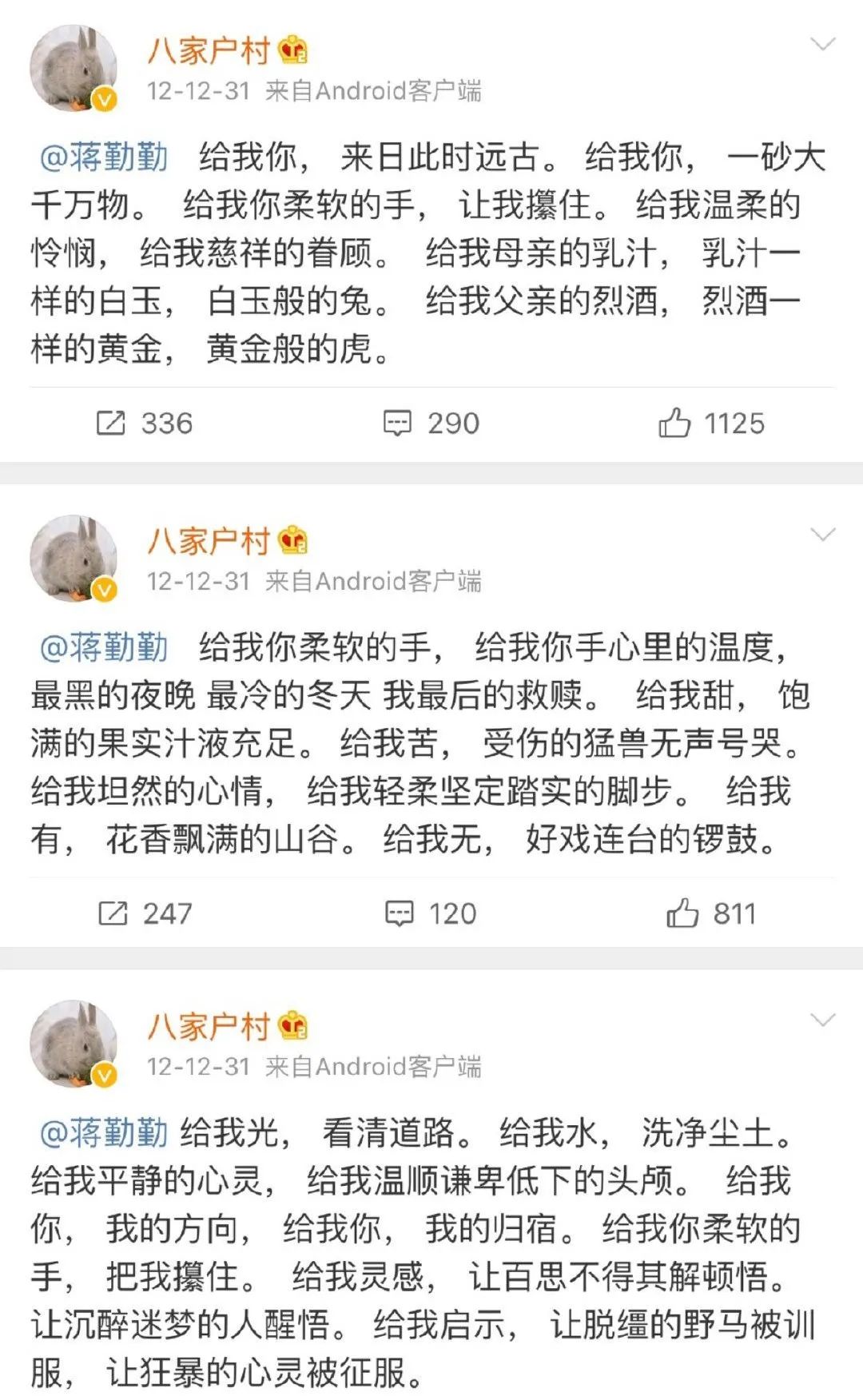The width and height of the screenshot is (863, 1400).
Task: Open 八家户村 avatar on the post starting 给我光
Action: pos(74,1044)
